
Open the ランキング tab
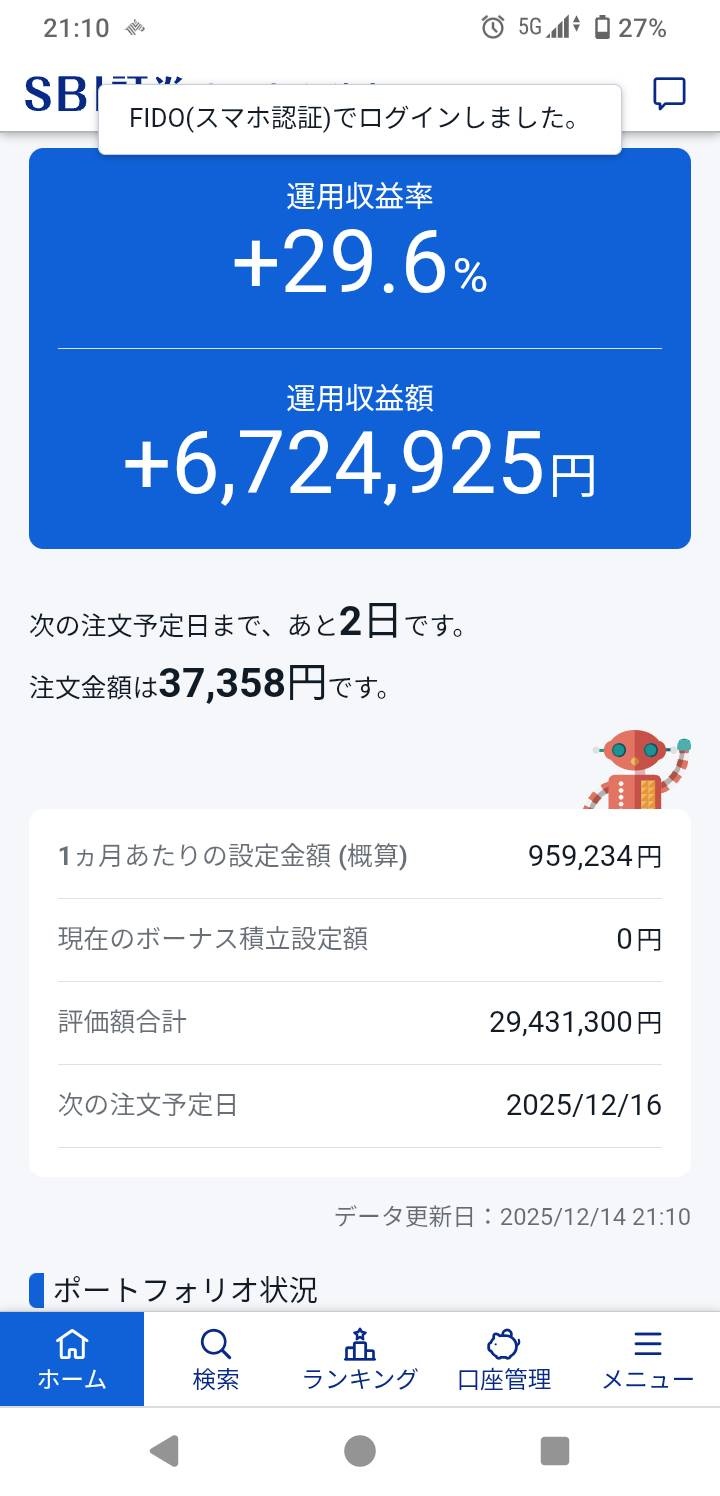(x=360, y=1359)
